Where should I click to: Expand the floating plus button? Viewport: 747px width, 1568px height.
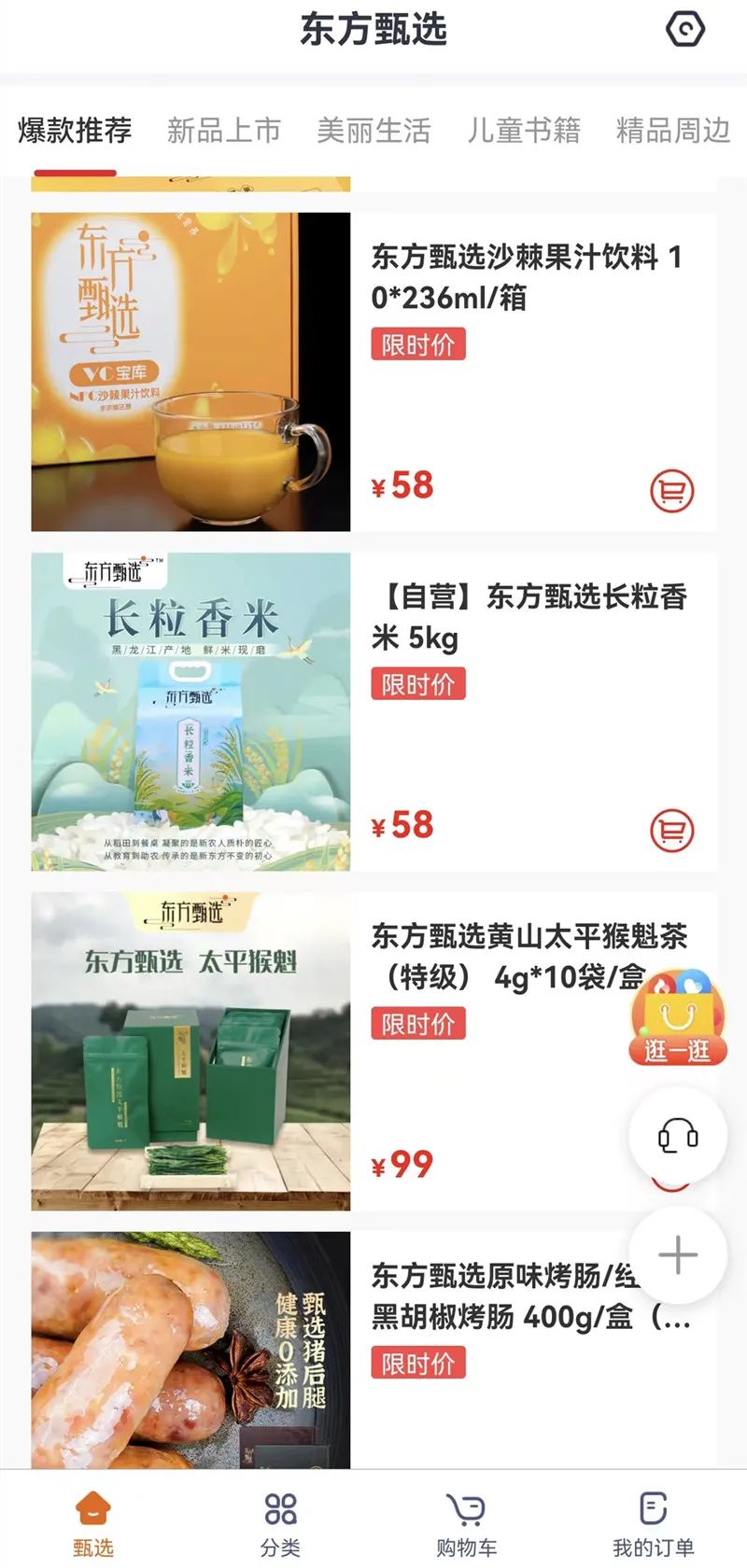pos(678,1254)
